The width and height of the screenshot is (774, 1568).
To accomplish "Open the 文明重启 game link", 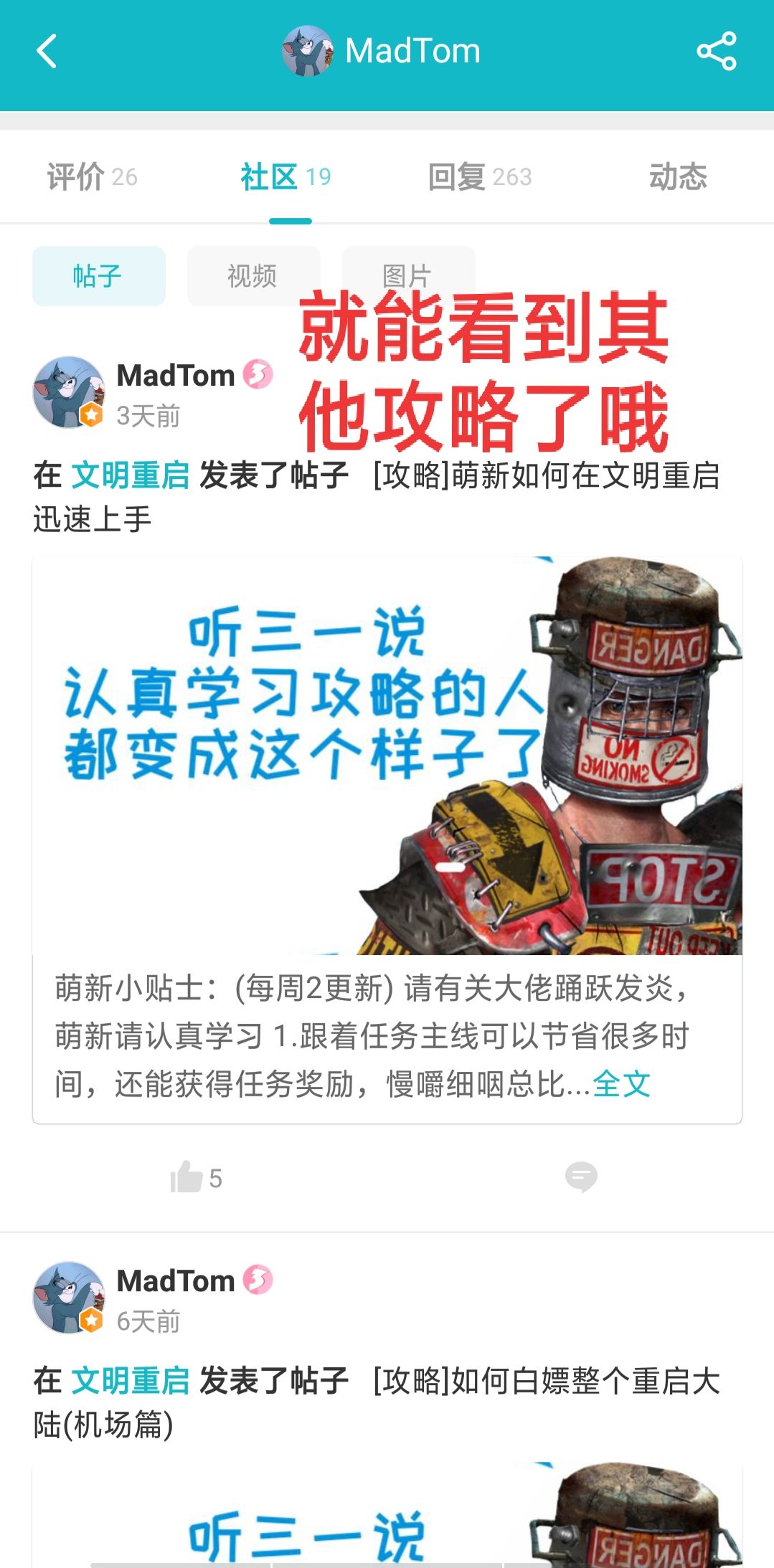I will [x=132, y=475].
